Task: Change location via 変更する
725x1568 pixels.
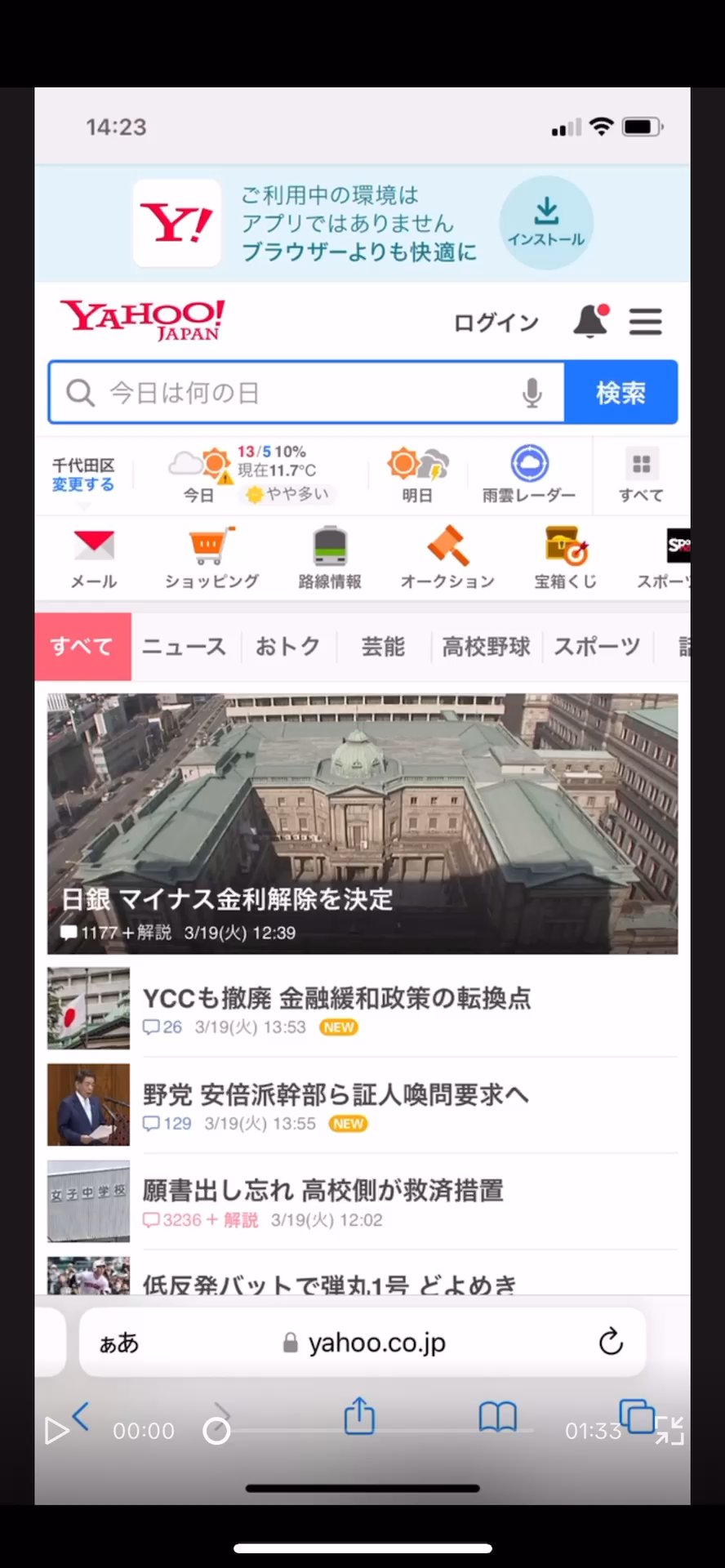Action: click(x=82, y=484)
